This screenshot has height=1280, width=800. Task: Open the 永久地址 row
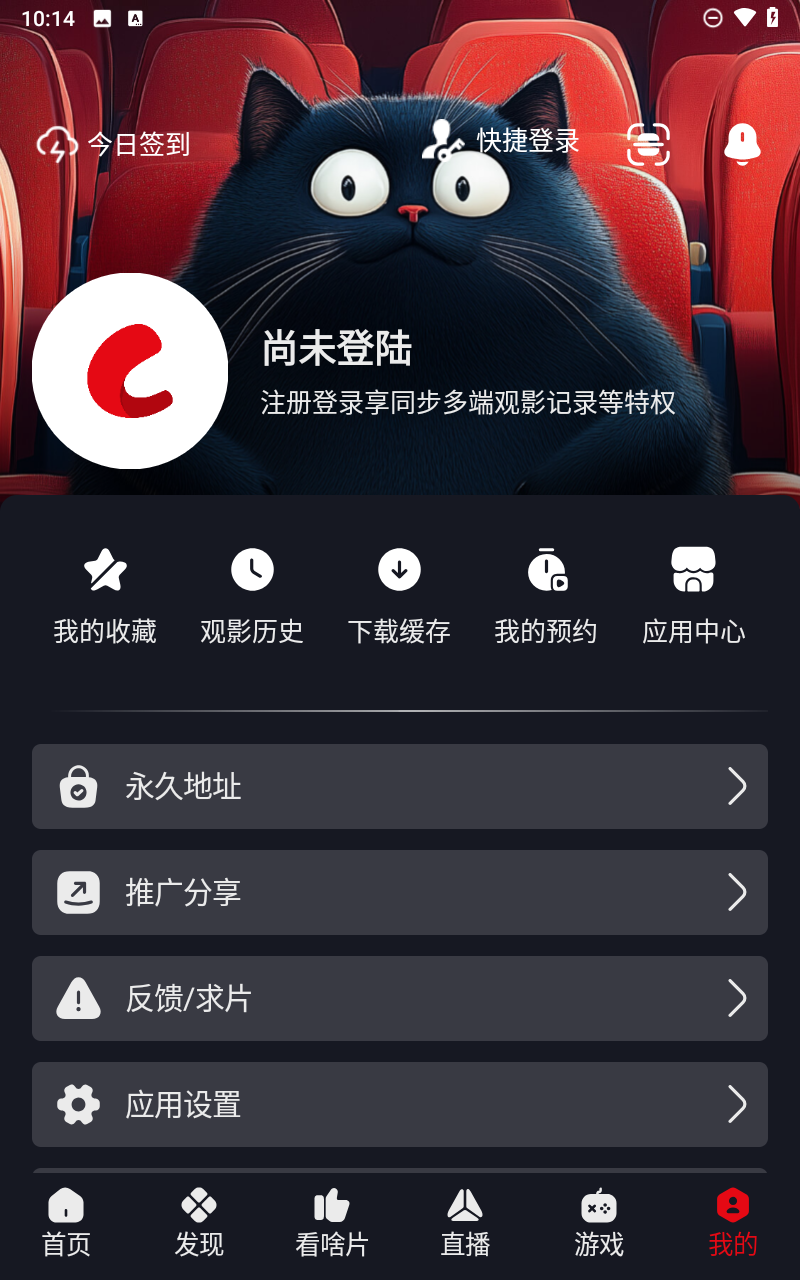(400, 786)
